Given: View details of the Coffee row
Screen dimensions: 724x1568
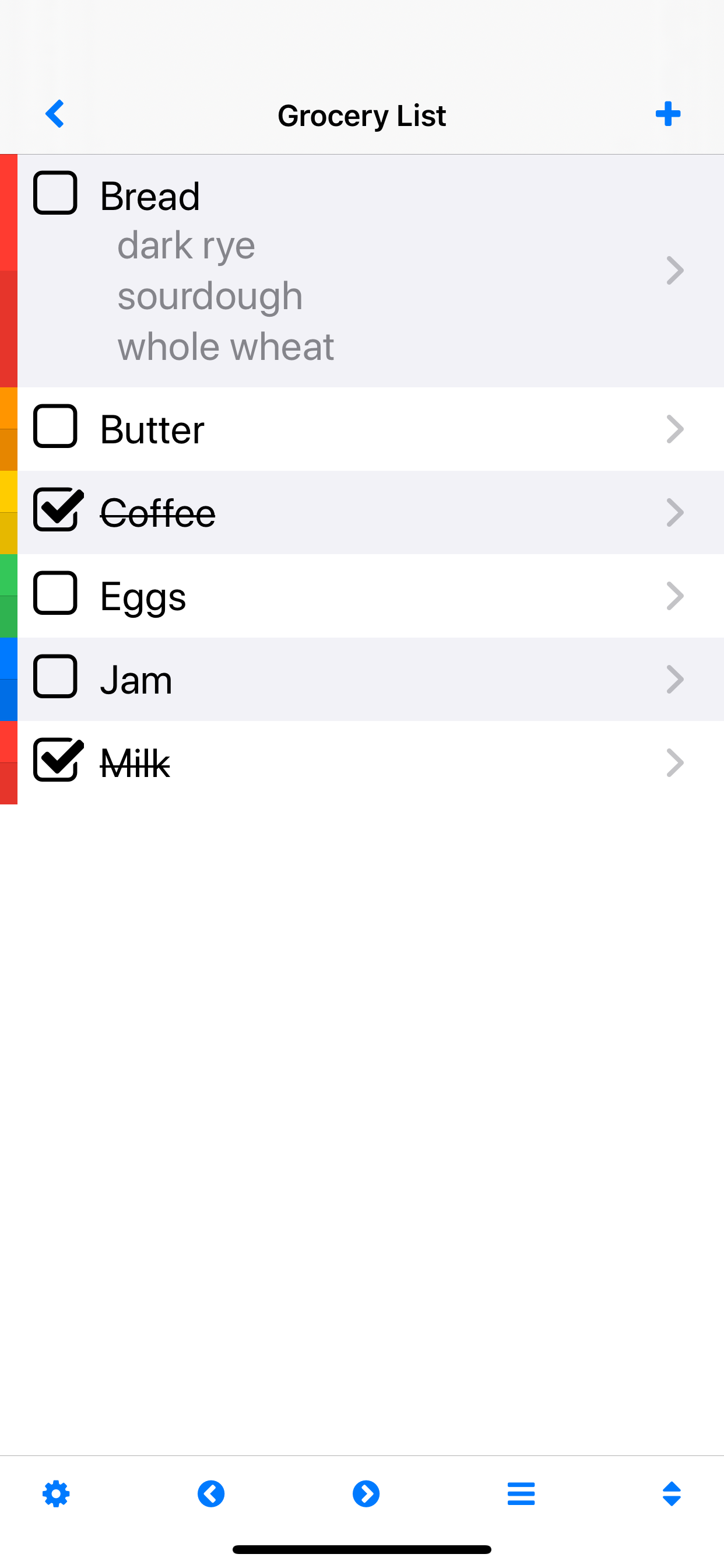Looking at the screenshot, I should pyautogui.click(x=674, y=513).
